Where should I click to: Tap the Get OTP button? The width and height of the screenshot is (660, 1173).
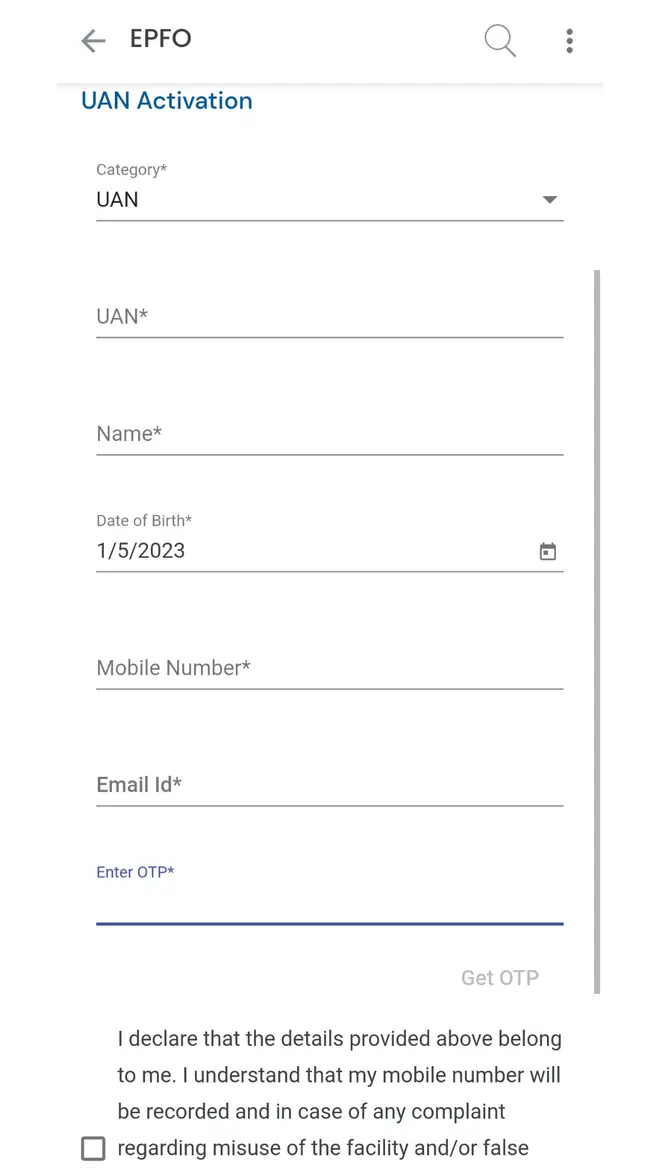click(x=499, y=978)
